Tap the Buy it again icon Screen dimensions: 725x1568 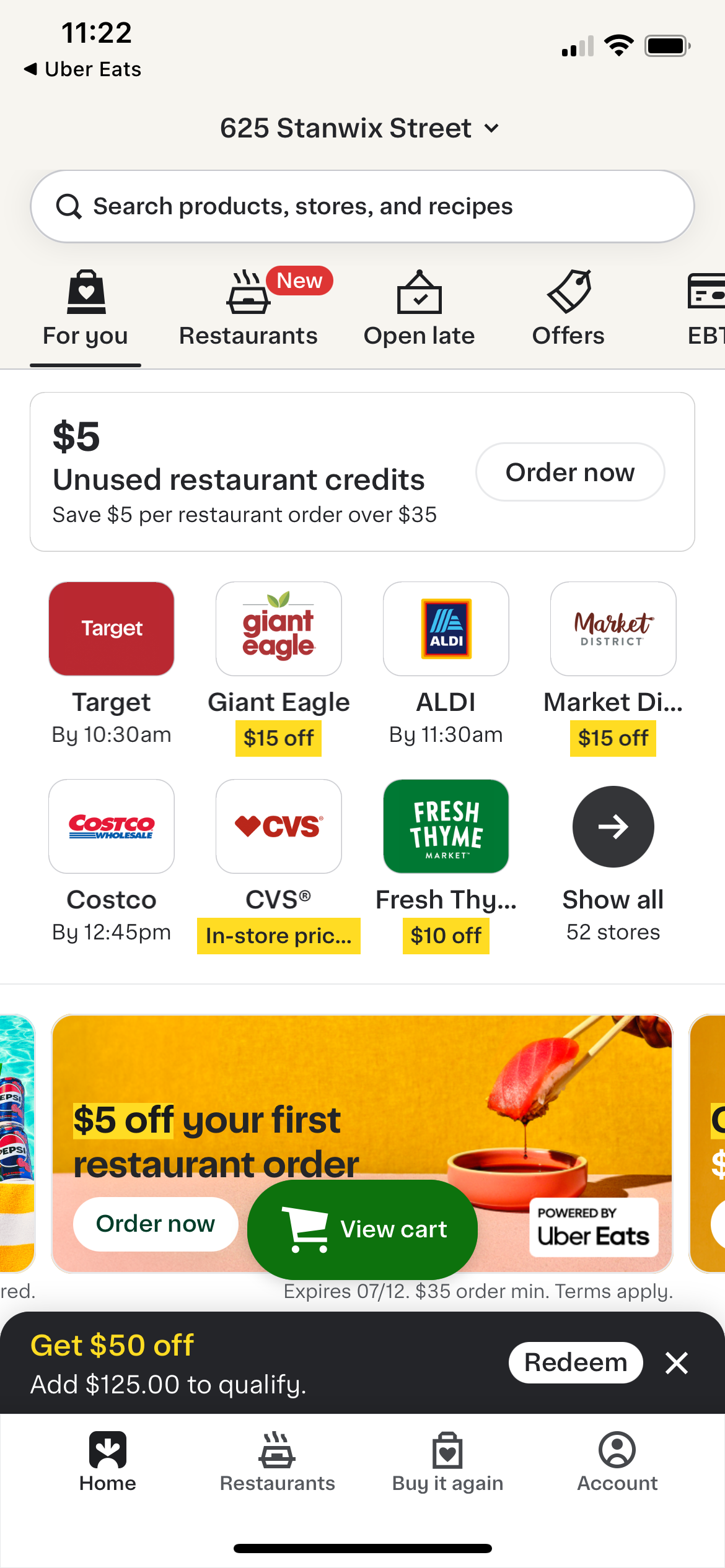[447, 1452]
